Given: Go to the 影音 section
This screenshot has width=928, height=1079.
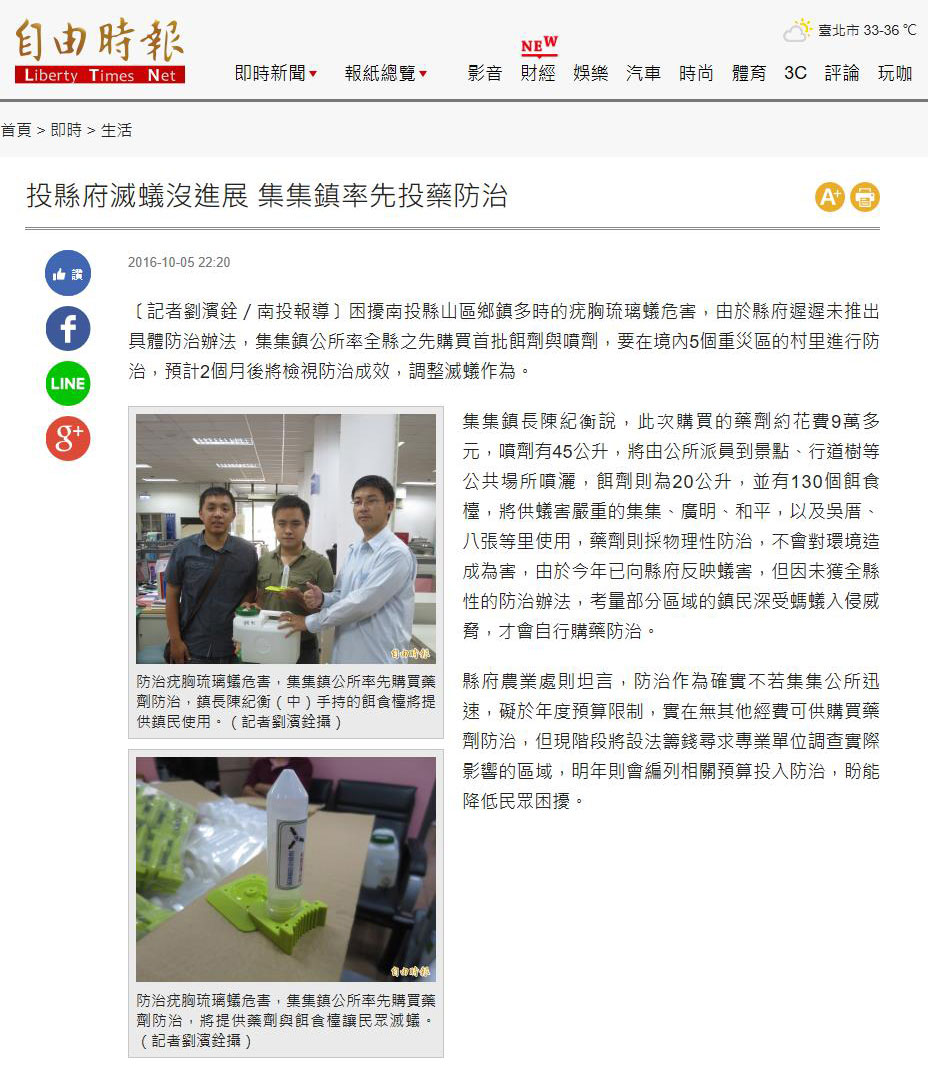Looking at the screenshot, I should point(485,73).
